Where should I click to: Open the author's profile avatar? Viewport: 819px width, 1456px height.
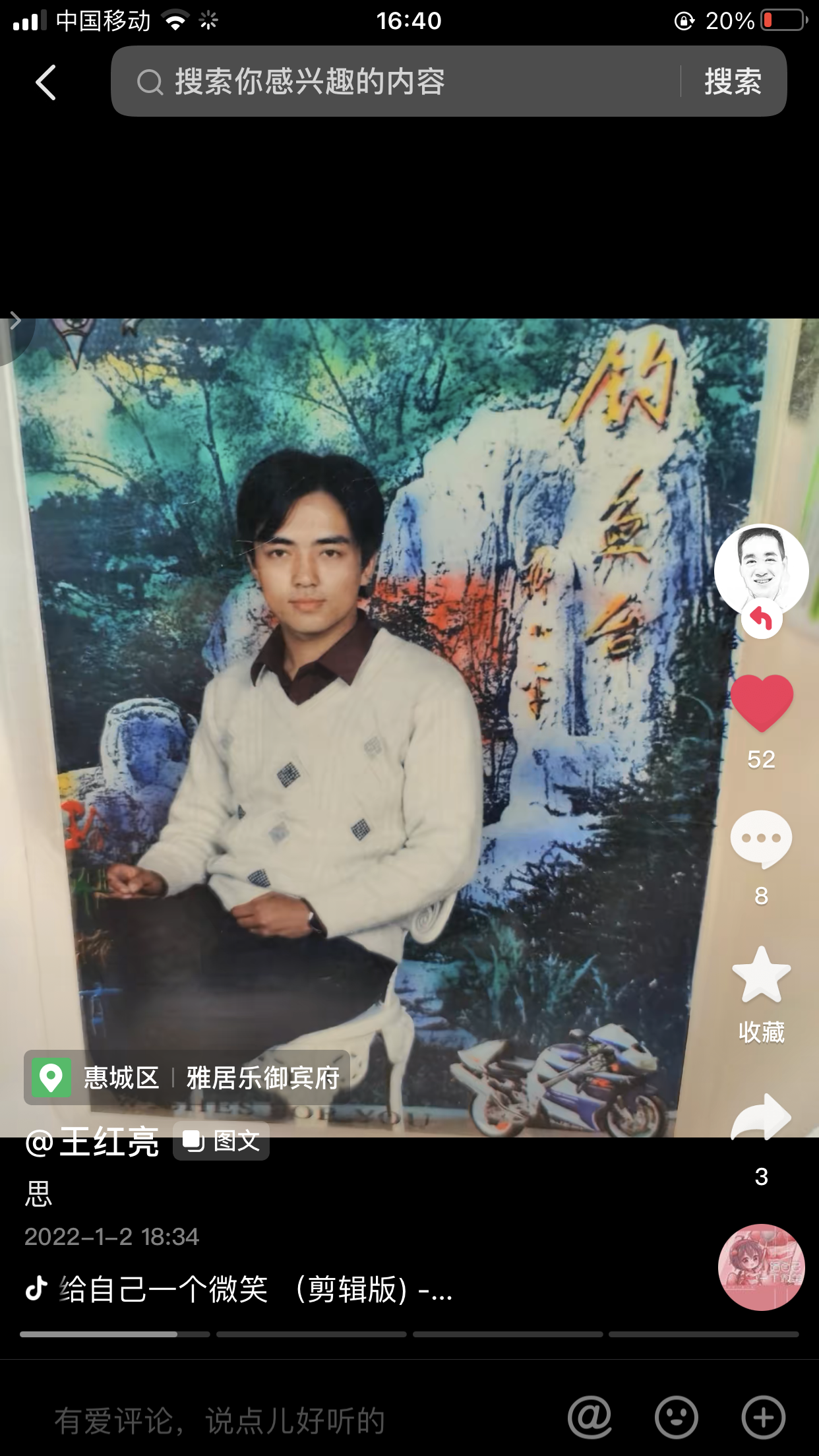(761, 570)
